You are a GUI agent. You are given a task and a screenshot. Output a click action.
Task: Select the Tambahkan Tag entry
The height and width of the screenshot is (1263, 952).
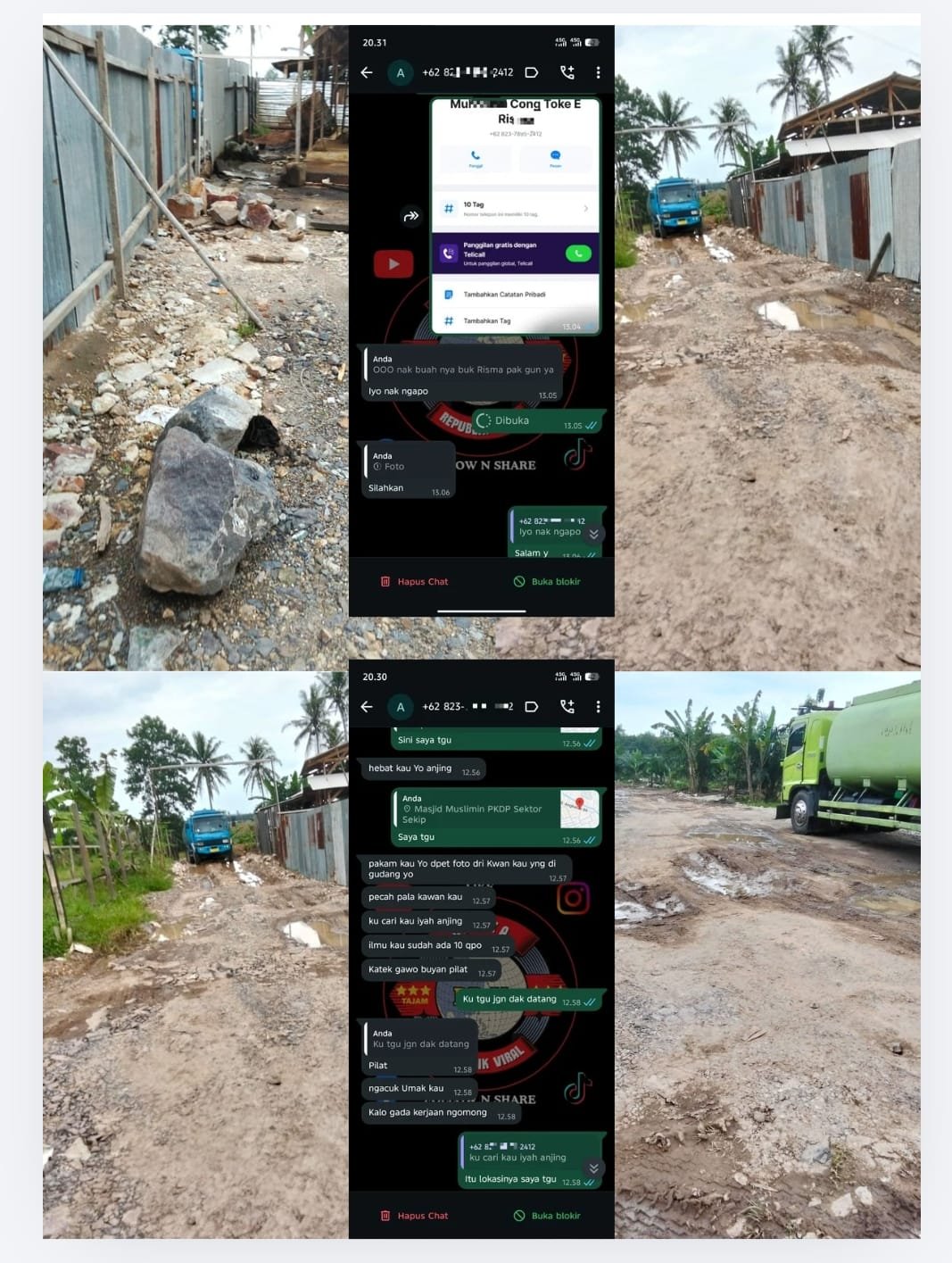click(486, 320)
